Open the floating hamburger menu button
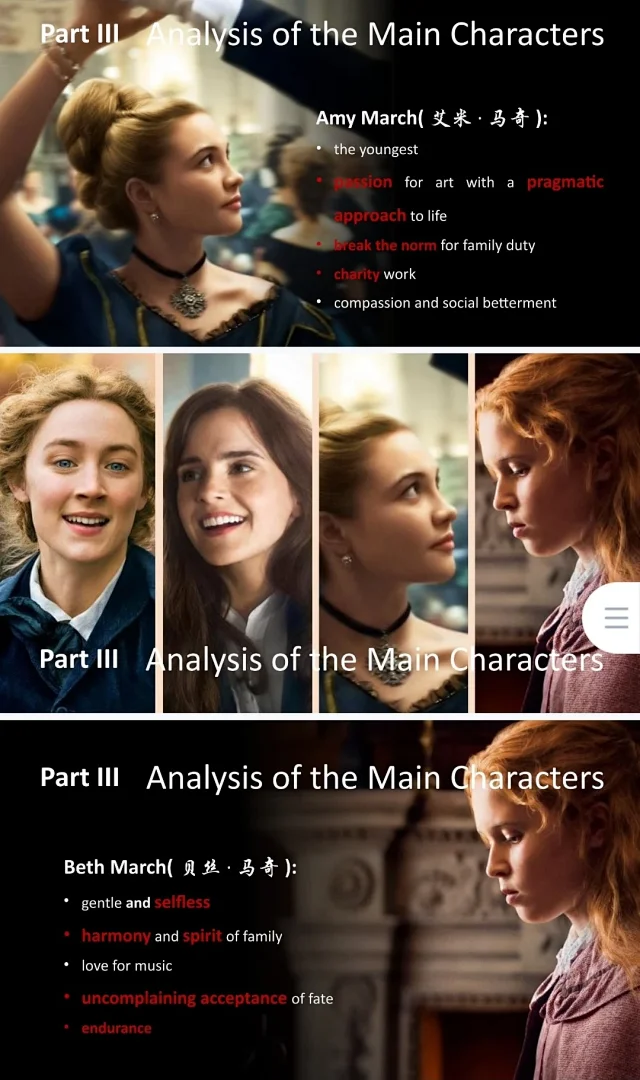Screen dimensions: 640x1080 click(616, 618)
